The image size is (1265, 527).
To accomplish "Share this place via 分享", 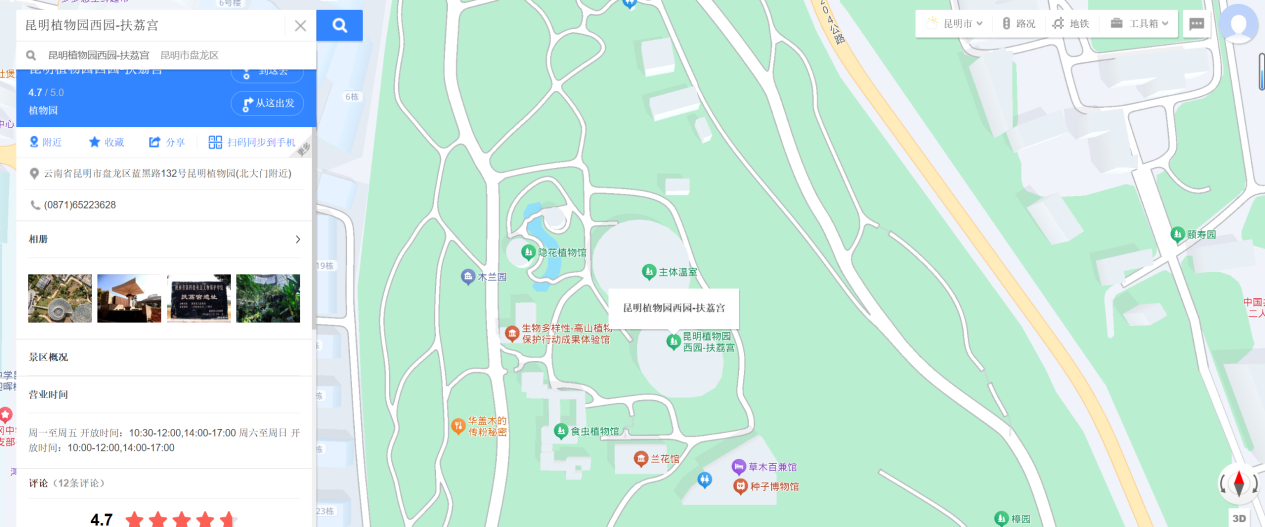I will pos(167,142).
